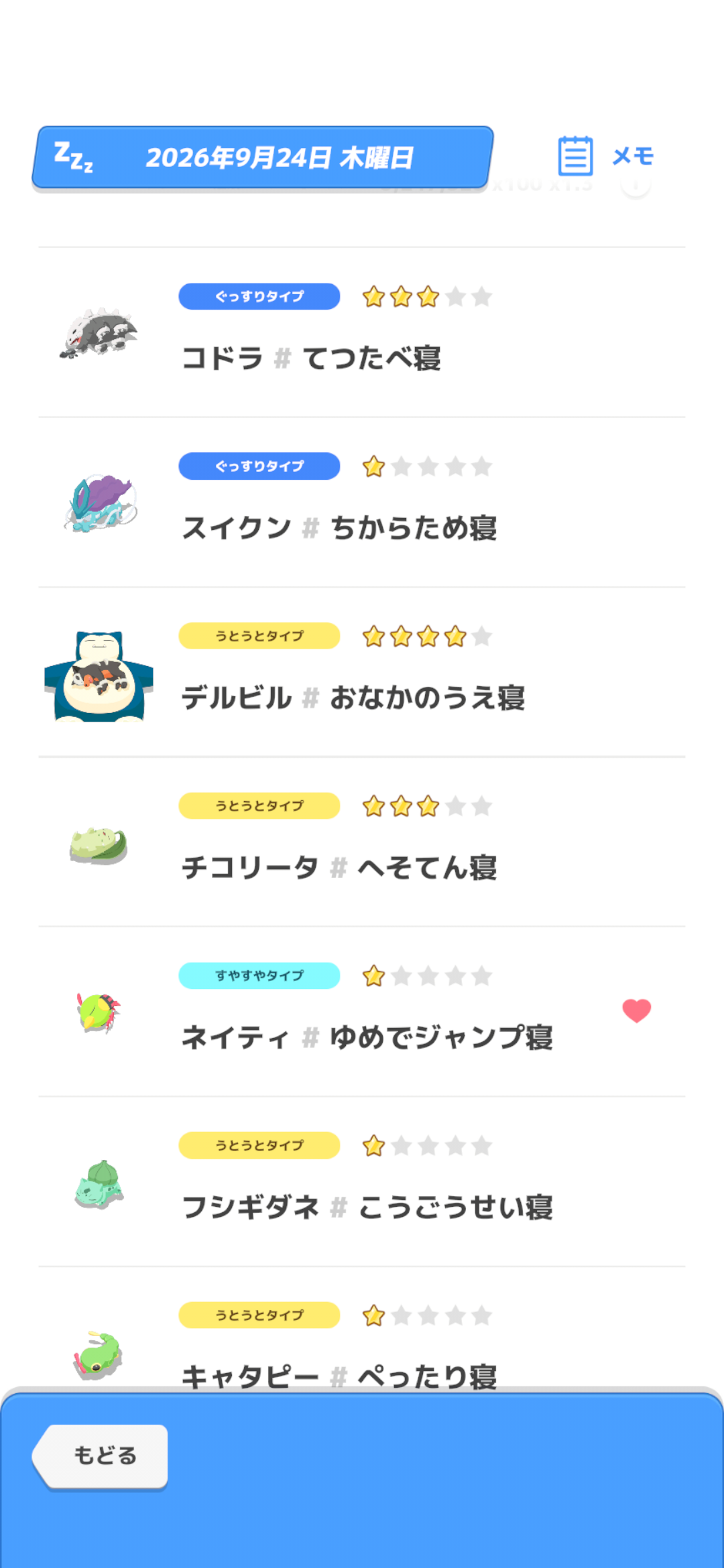Open the フシギダネ こうごうせい寝 entry
724x1568 pixels.
tap(362, 1182)
